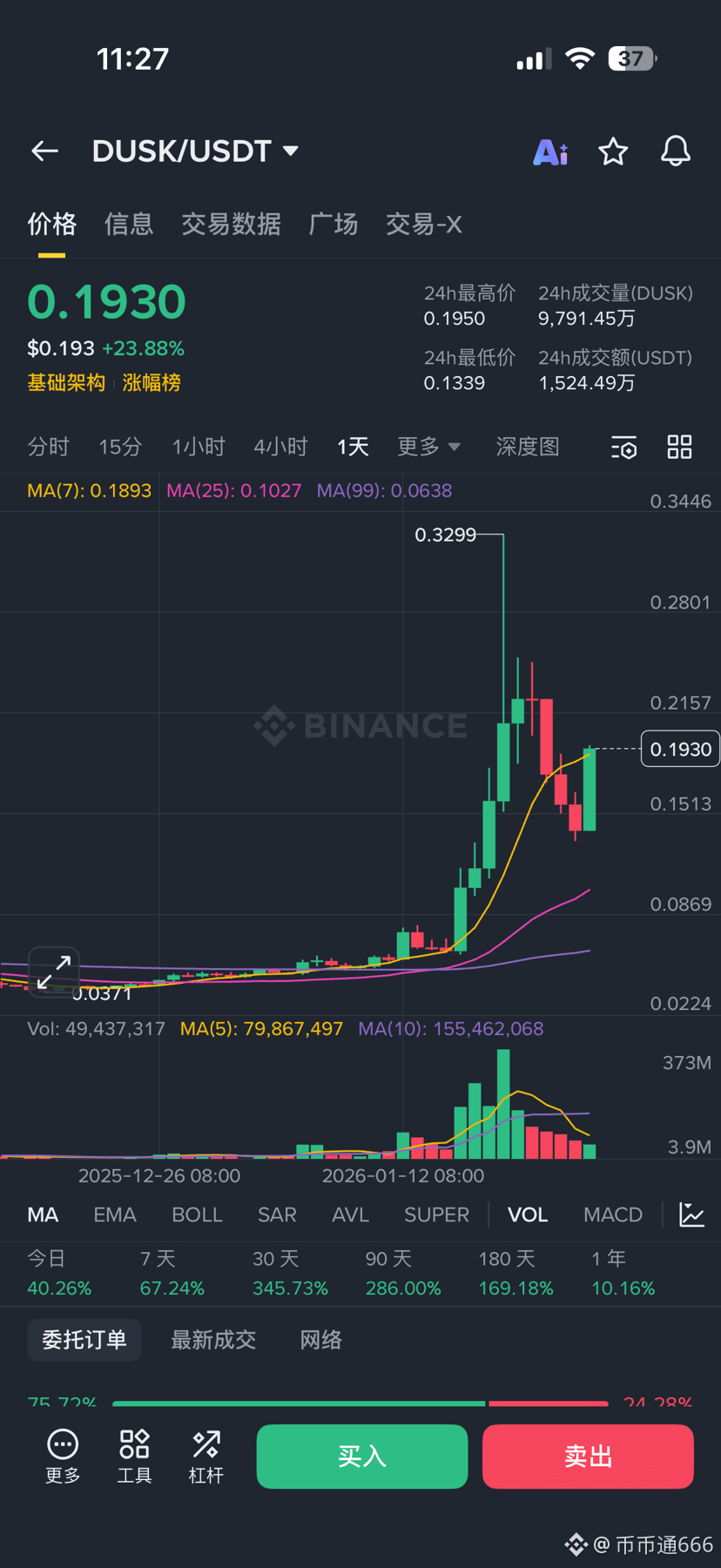The height and width of the screenshot is (1568, 721).
Task: Select the 4小时 chart interval
Action: [280, 448]
